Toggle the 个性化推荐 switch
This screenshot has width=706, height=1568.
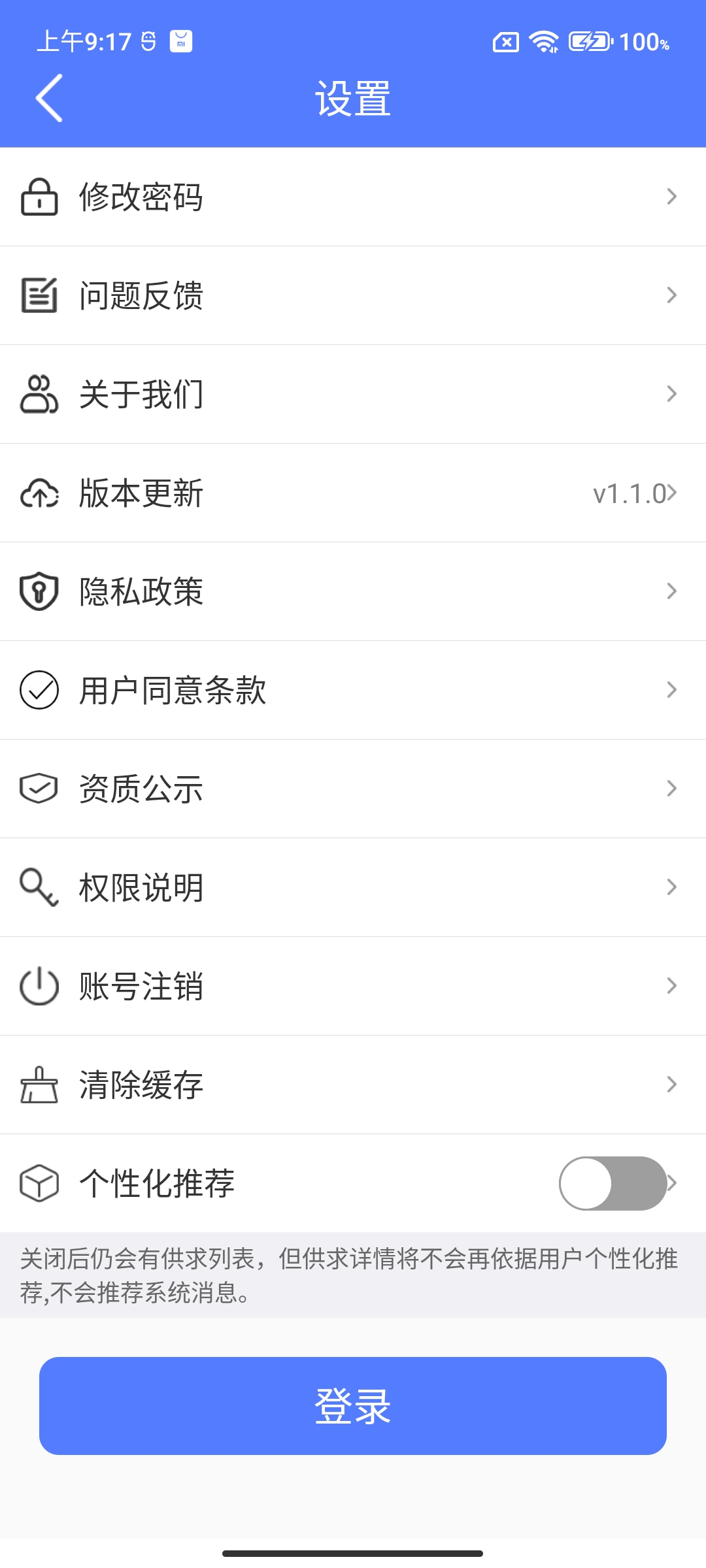point(613,1183)
